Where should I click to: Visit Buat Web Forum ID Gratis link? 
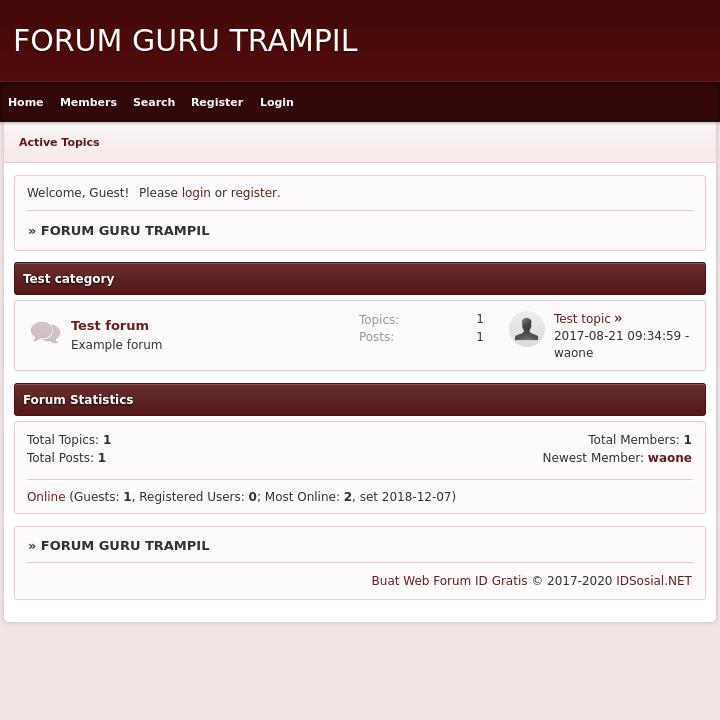click(x=449, y=581)
